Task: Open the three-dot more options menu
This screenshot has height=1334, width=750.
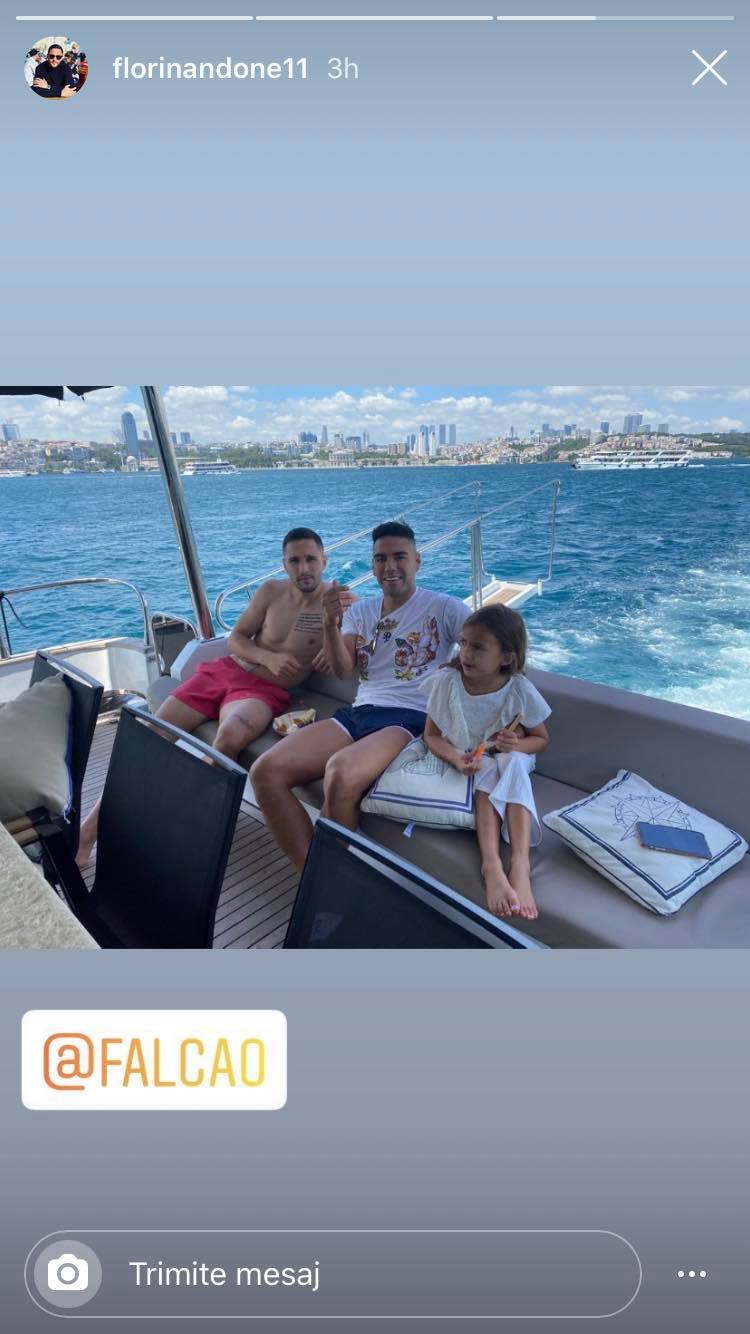Action: pos(692,1273)
